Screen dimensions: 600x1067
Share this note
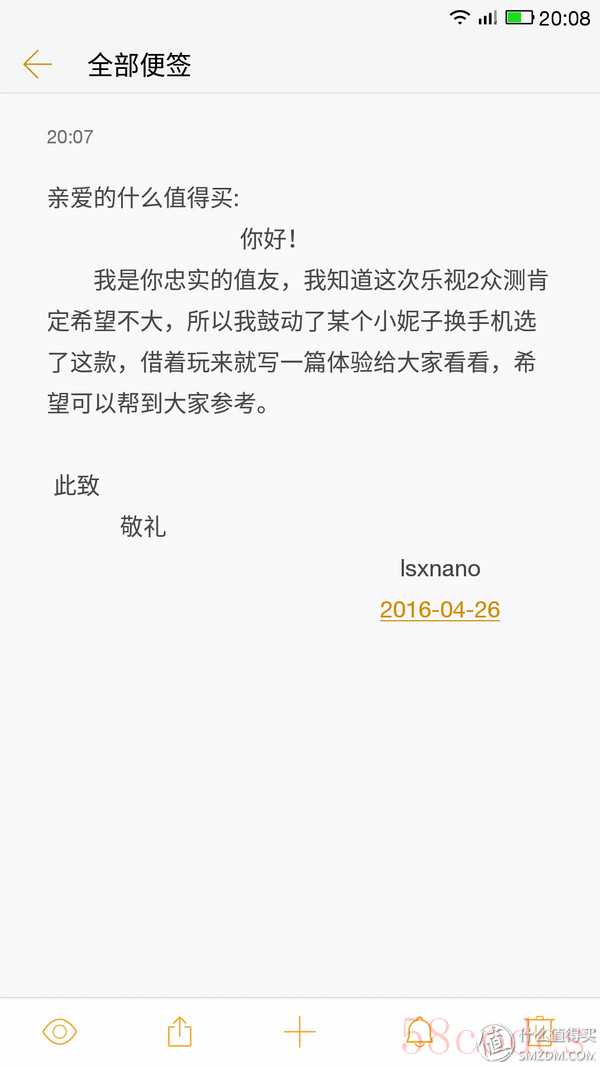point(180,1032)
